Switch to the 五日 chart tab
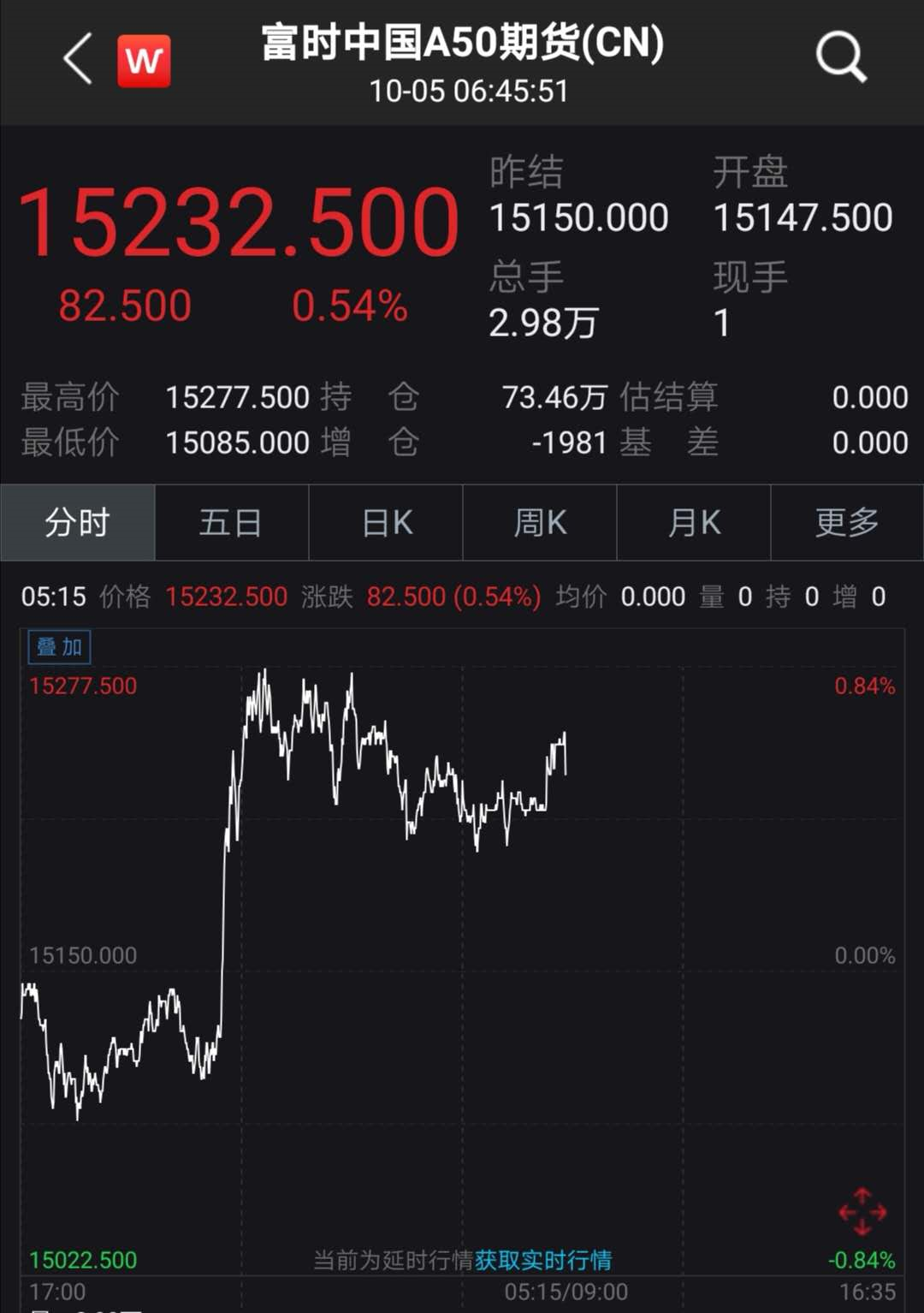 (x=231, y=522)
